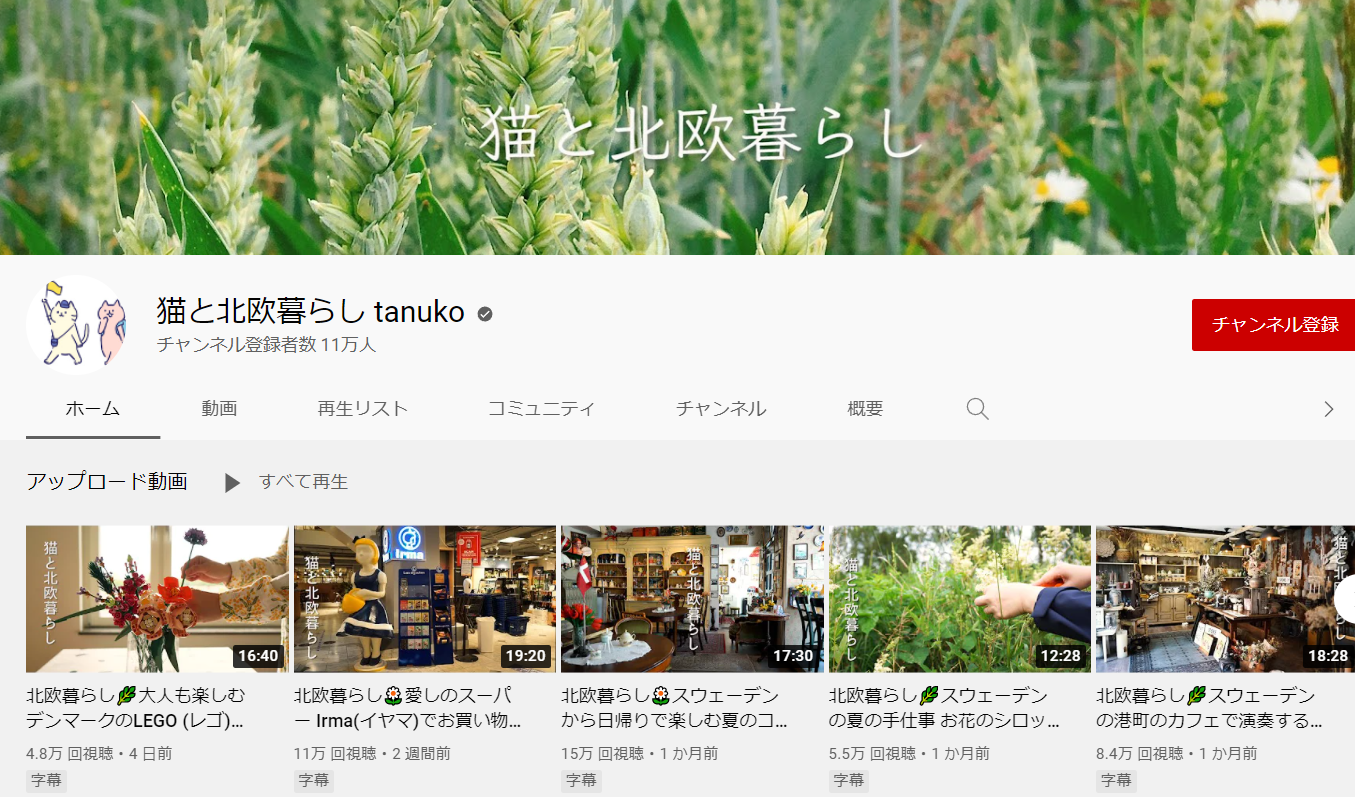
Task: Open the 18:28 harbor town cafe video
Action: coord(1224,598)
